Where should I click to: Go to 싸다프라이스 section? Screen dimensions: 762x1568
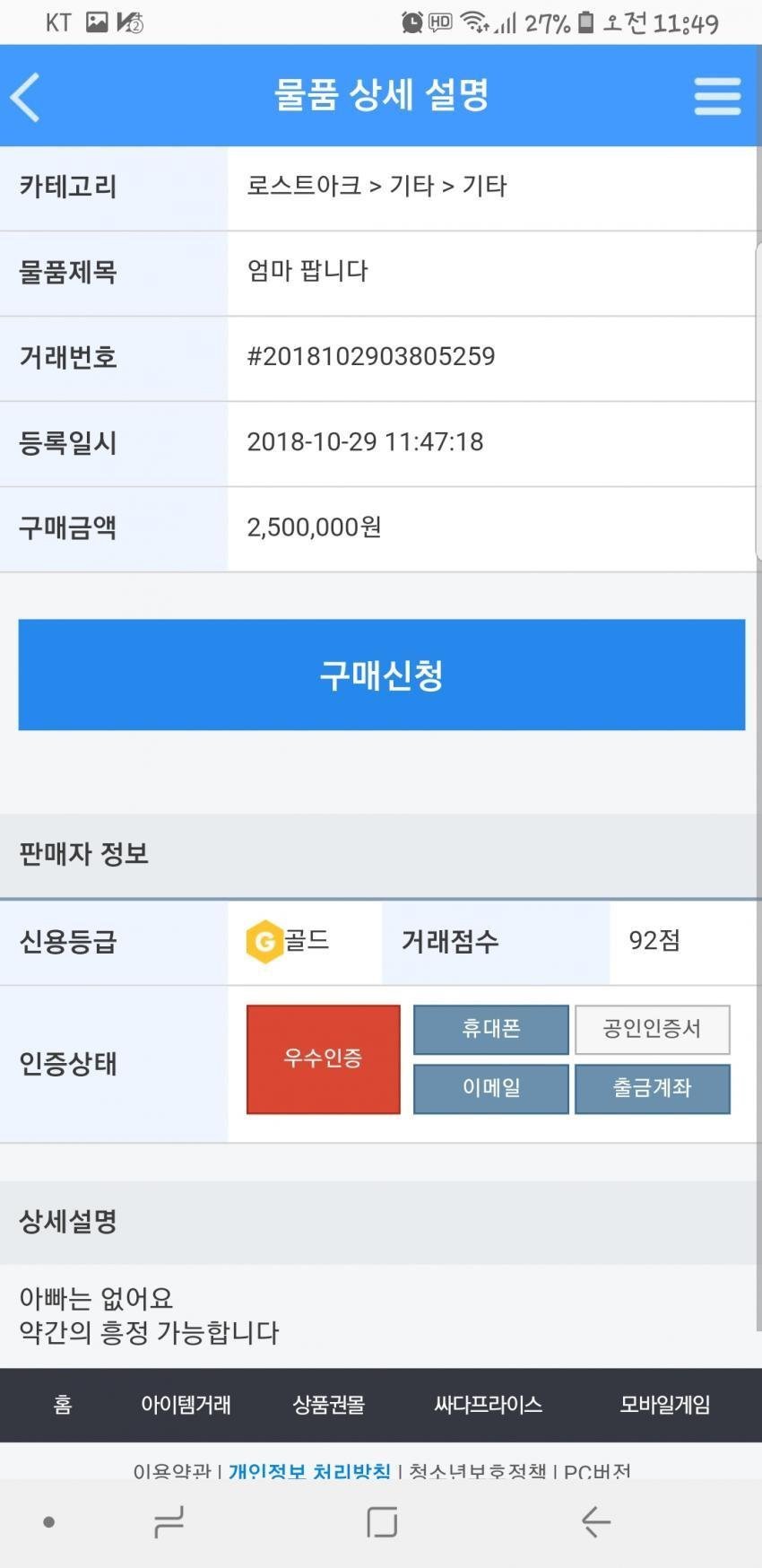[x=488, y=1404]
